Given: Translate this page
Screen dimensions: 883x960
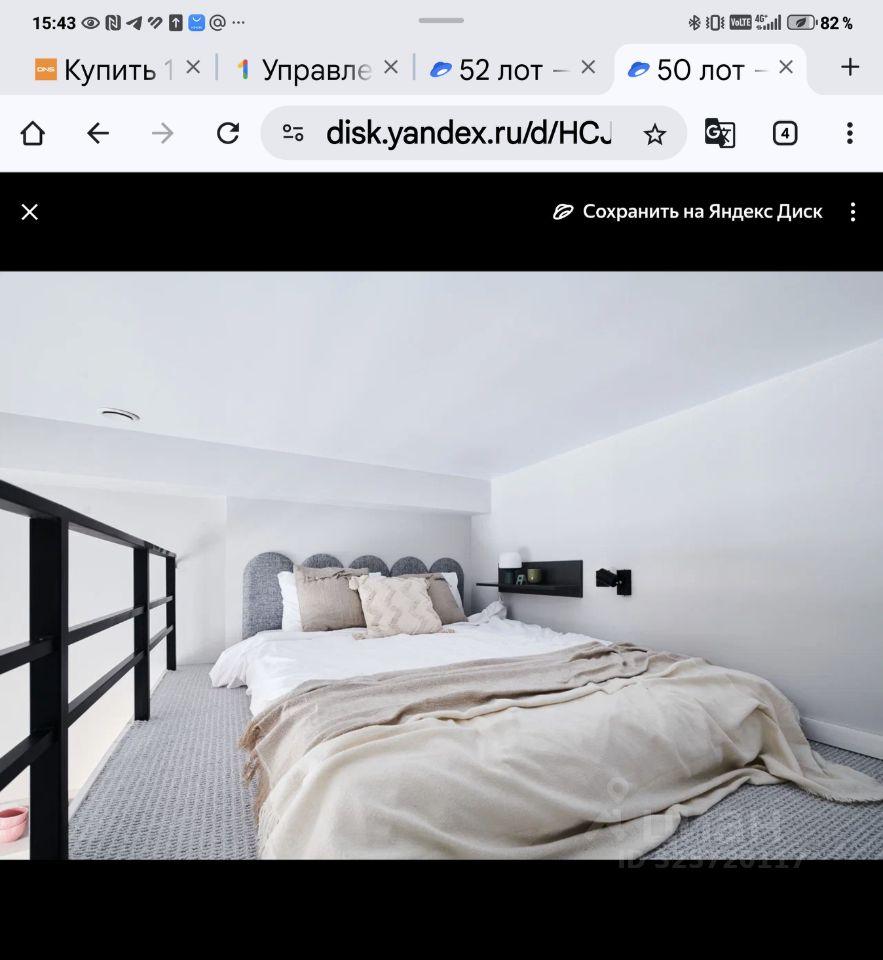Looking at the screenshot, I should click(x=720, y=133).
